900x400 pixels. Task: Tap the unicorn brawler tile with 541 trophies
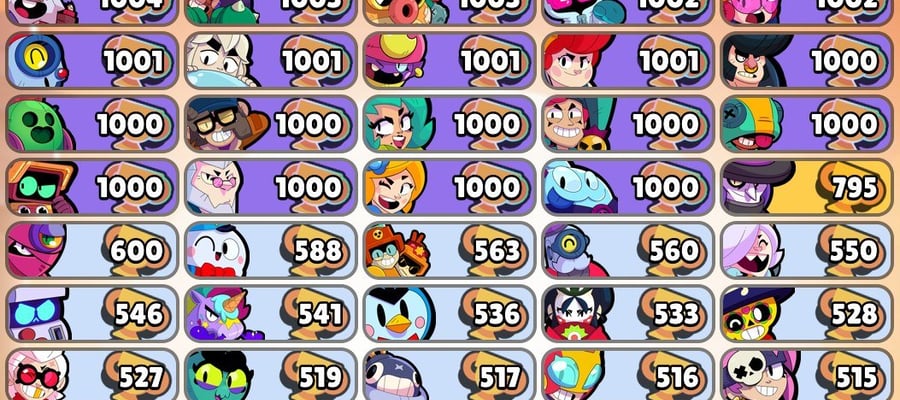tap(271, 313)
